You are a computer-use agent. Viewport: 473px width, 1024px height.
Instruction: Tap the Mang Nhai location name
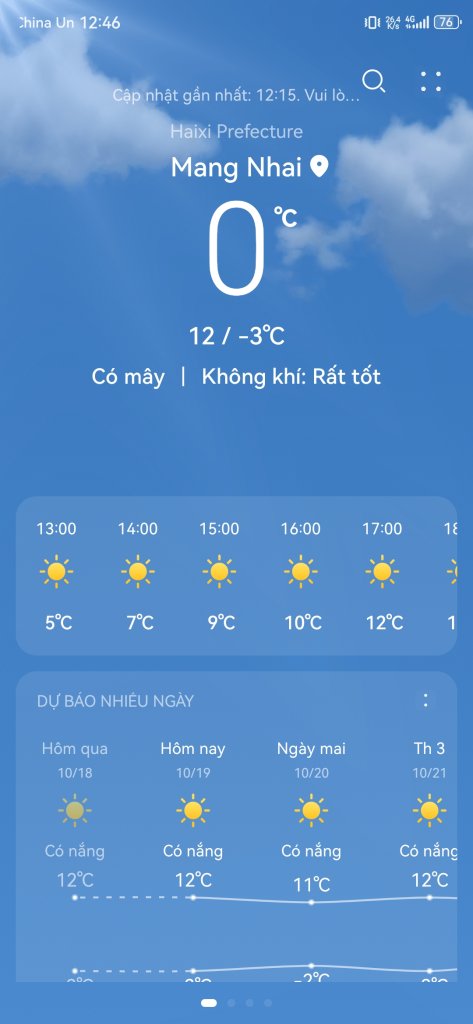(236, 167)
